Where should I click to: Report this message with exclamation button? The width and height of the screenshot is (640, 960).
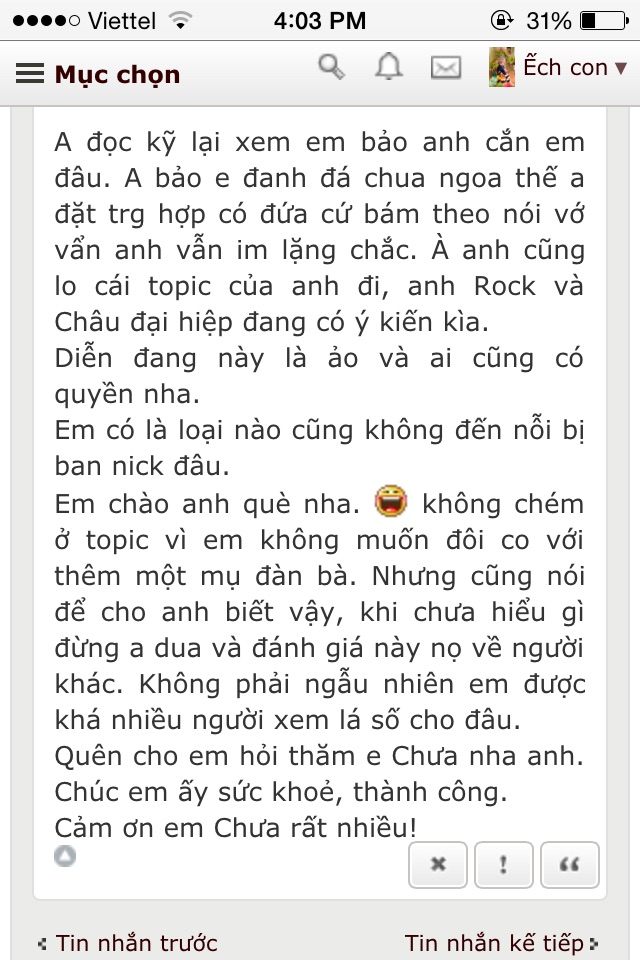pyautogui.click(x=503, y=865)
